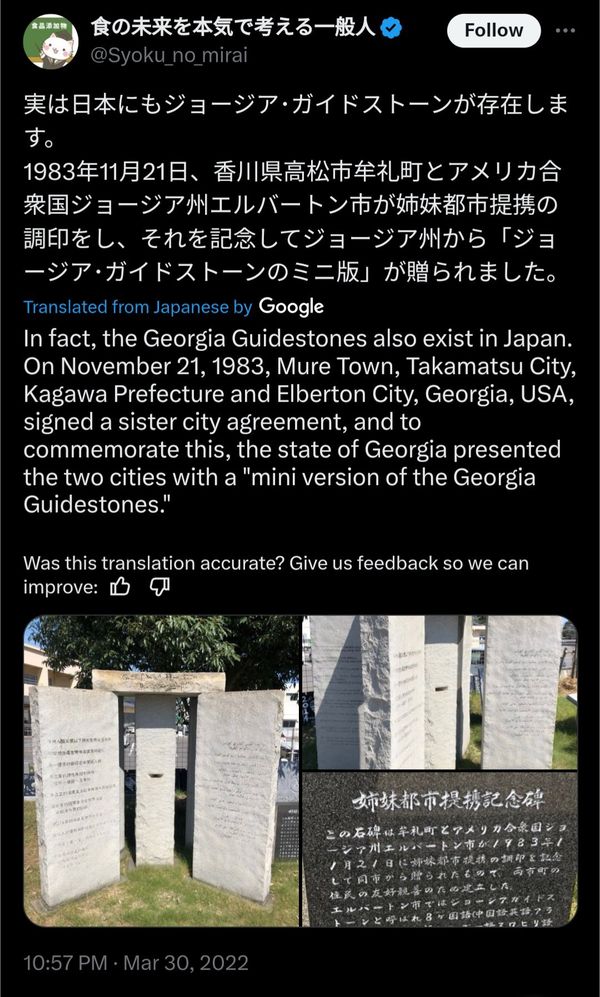Rate the translation with thumbs up

coord(121,586)
